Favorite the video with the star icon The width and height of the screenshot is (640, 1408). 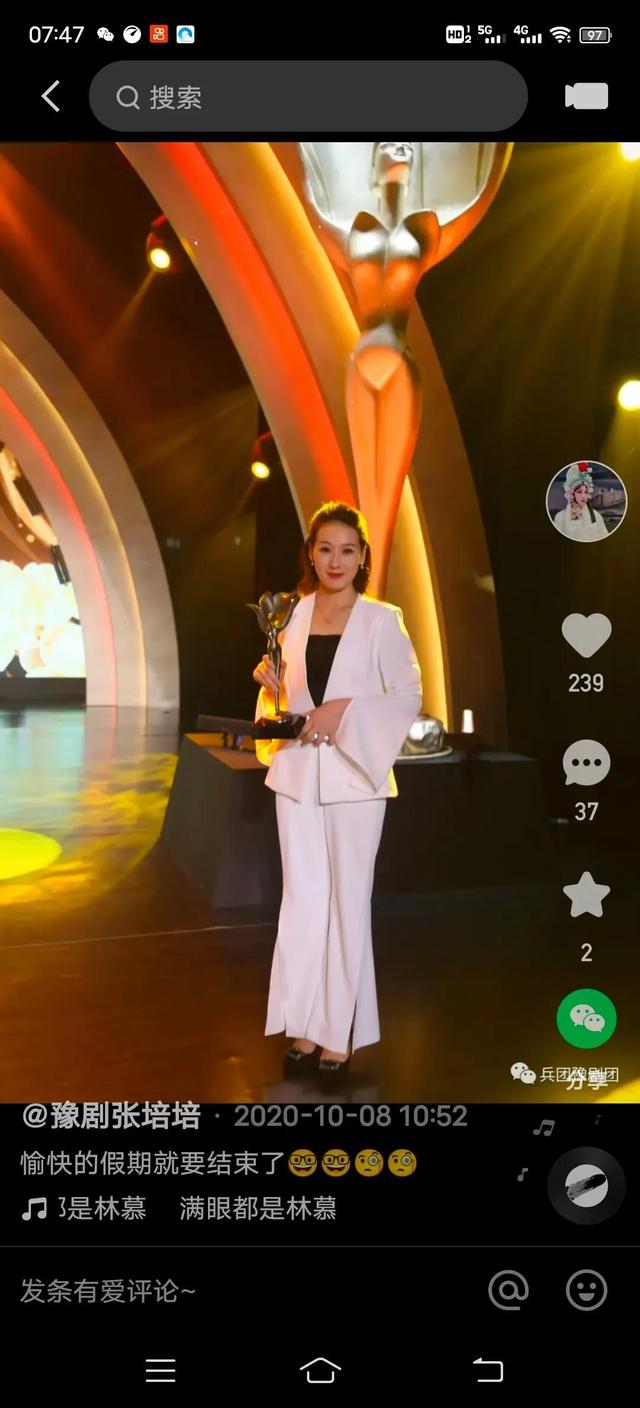pos(586,895)
